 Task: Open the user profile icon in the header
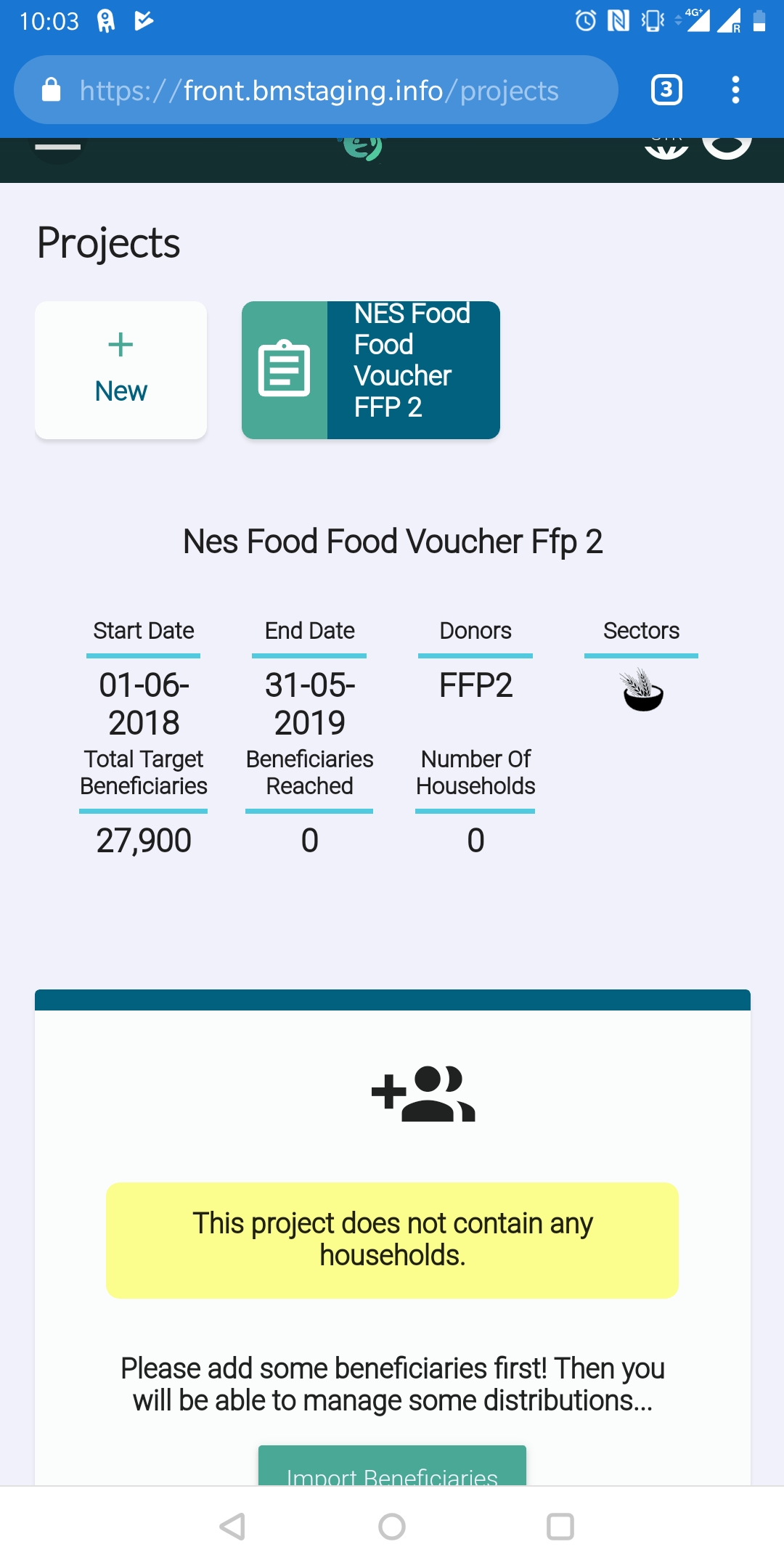(728, 146)
